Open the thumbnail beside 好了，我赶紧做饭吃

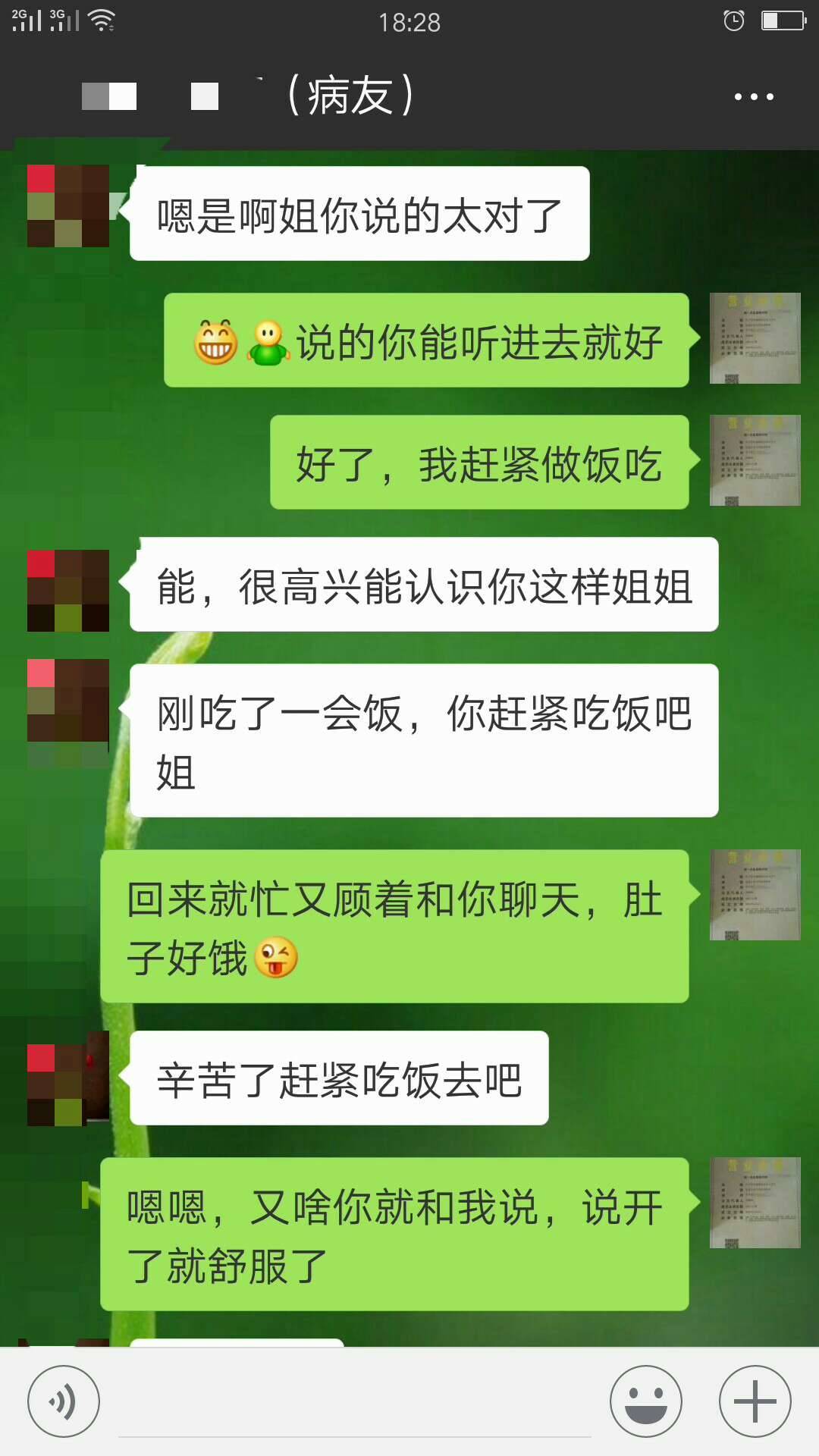(755, 459)
